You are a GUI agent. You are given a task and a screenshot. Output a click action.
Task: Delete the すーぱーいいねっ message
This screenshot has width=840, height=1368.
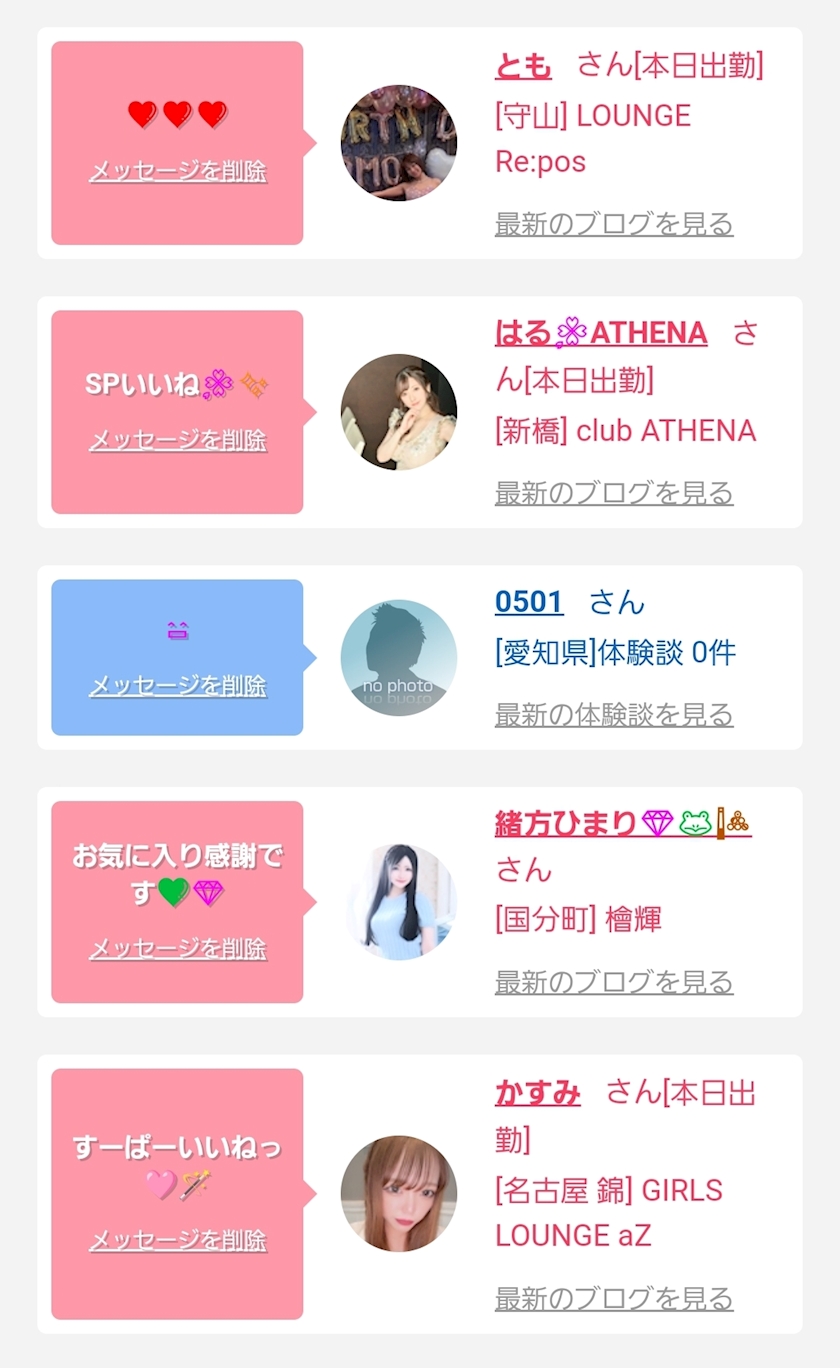pyautogui.click(x=178, y=1241)
